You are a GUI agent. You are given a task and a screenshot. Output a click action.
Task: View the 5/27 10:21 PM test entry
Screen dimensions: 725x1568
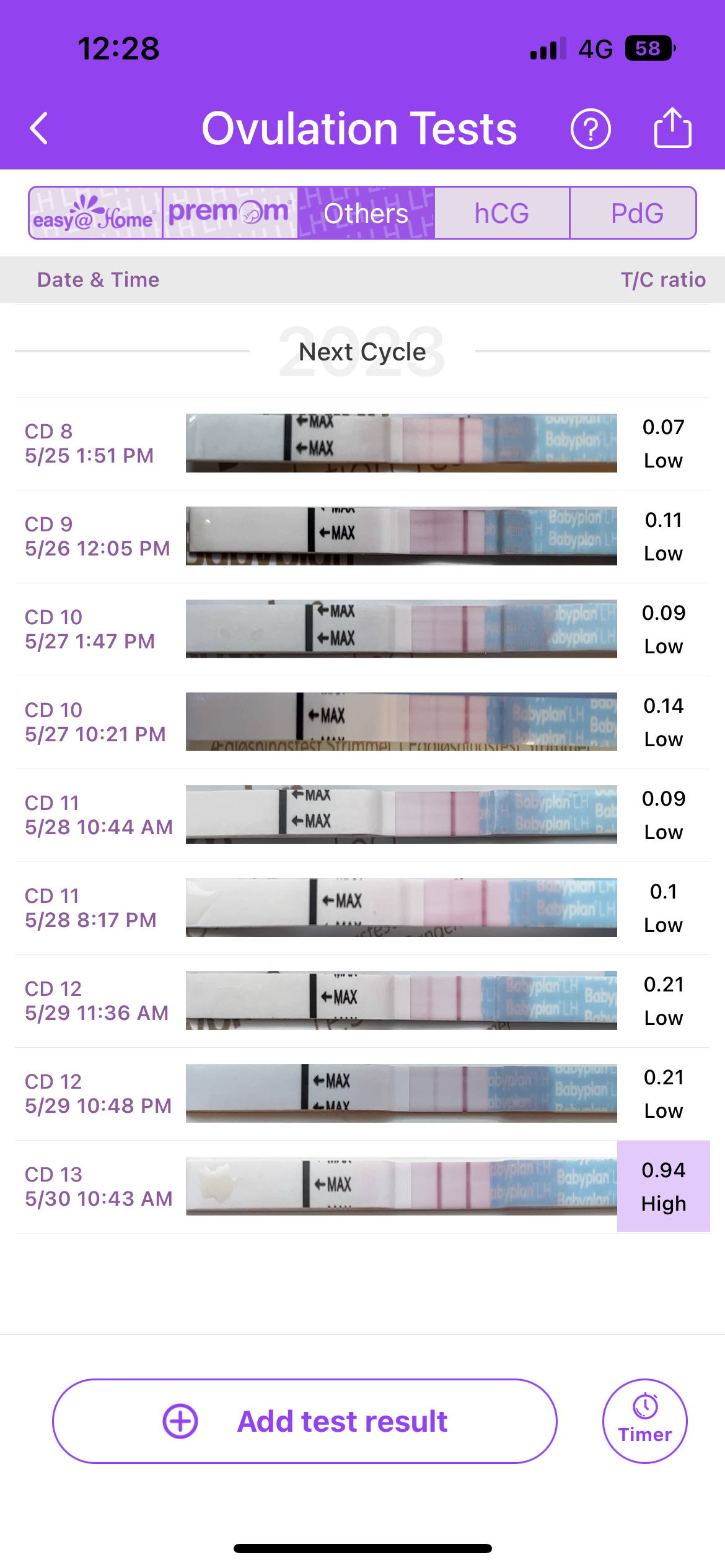pyautogui.click(x=362, y=722)
